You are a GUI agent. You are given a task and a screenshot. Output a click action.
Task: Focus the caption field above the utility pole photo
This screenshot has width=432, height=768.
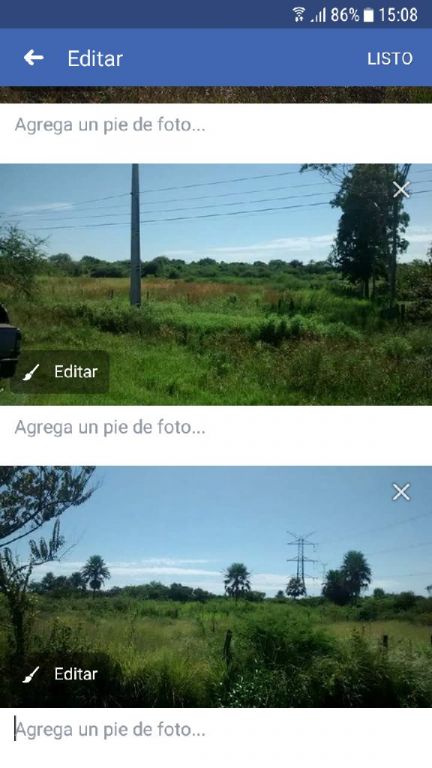pos(216,125)
